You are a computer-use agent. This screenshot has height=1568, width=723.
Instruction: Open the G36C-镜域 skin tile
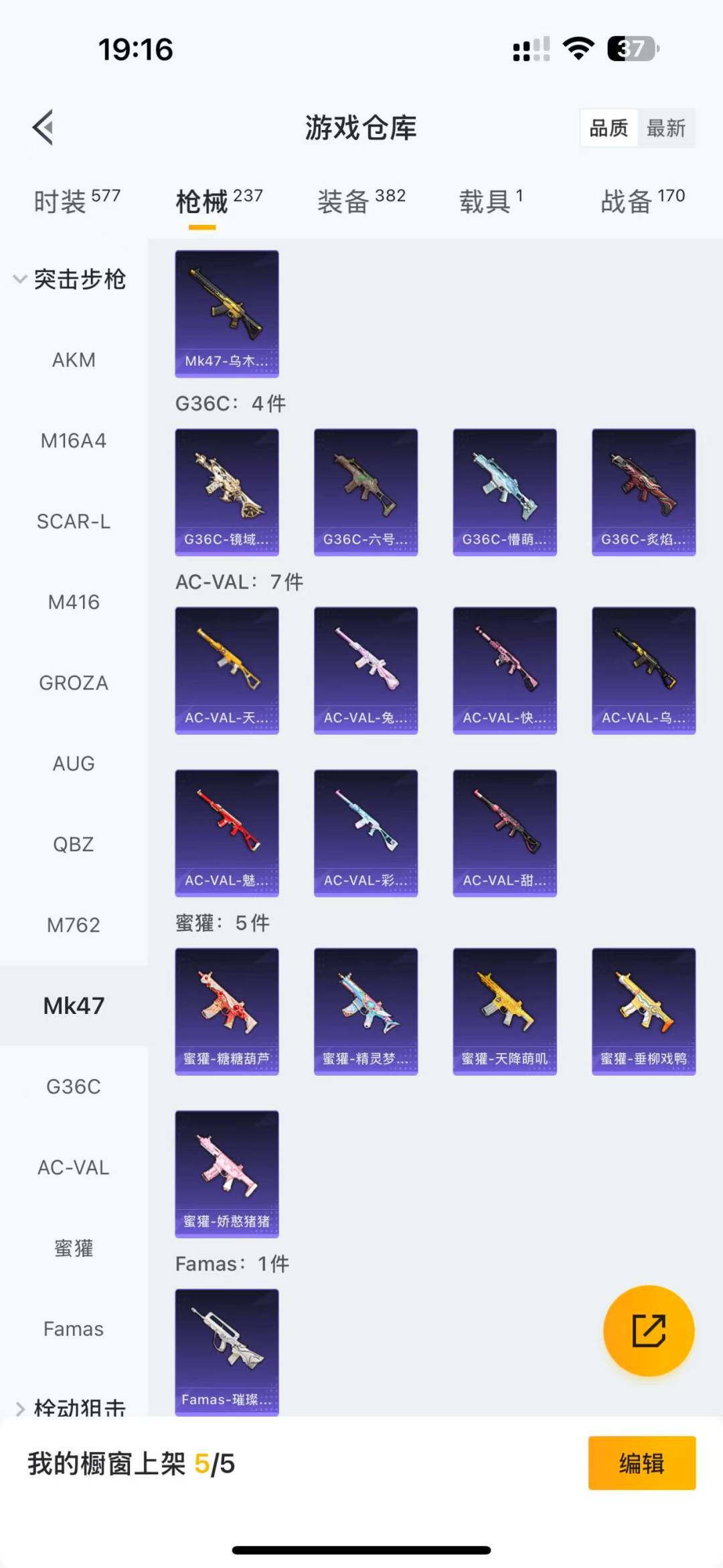[x=227, y=492]
